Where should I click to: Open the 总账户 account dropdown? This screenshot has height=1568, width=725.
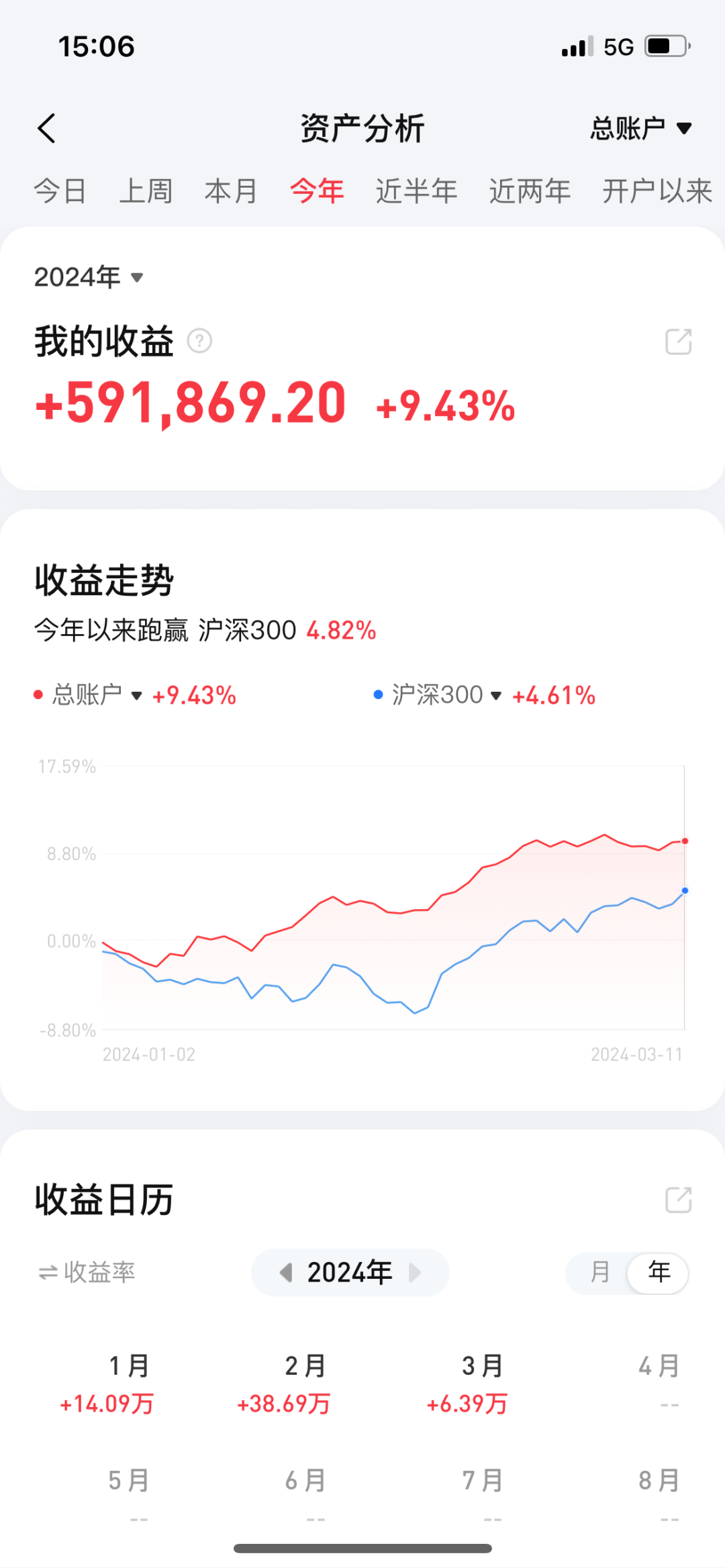pyautogui.click(x=640, y=128)
